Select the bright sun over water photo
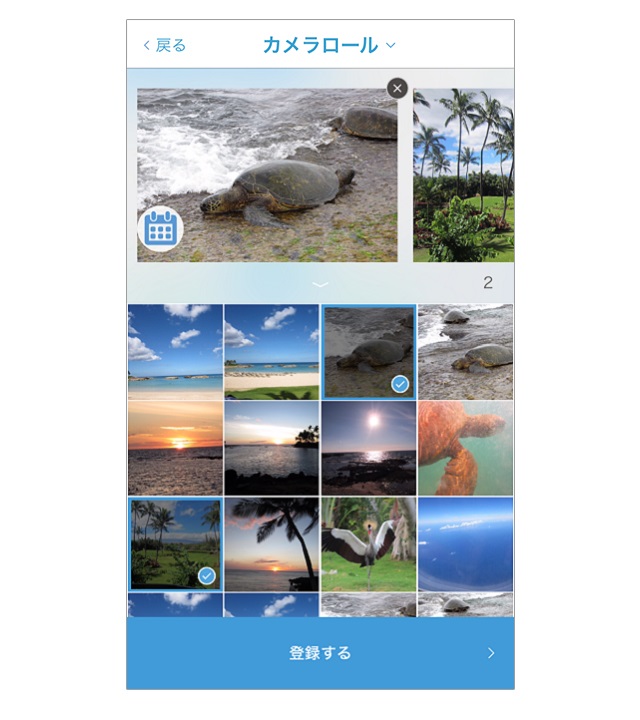 (x=368, y=448)
